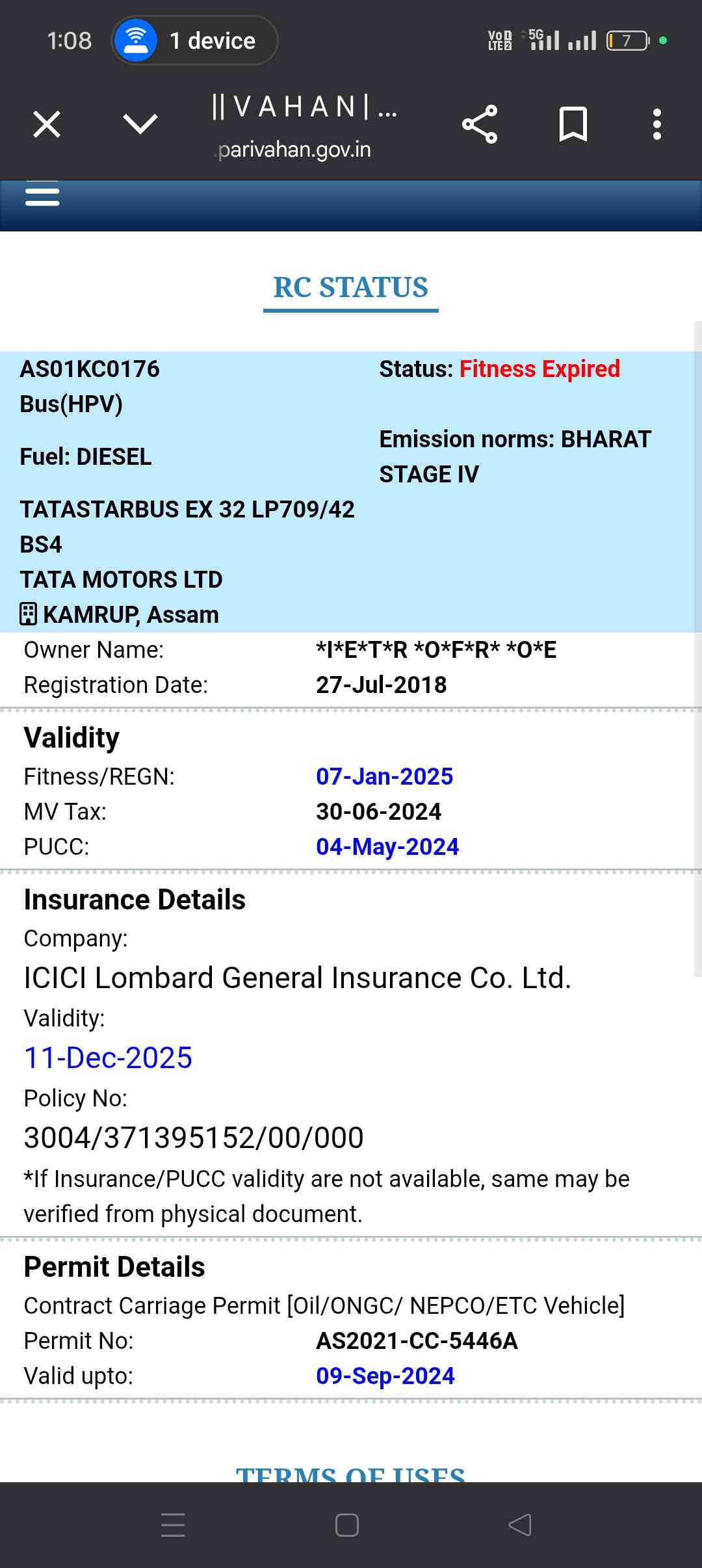Tap the system back button
Viewport: 702px width, 1568px height.
520,1525
